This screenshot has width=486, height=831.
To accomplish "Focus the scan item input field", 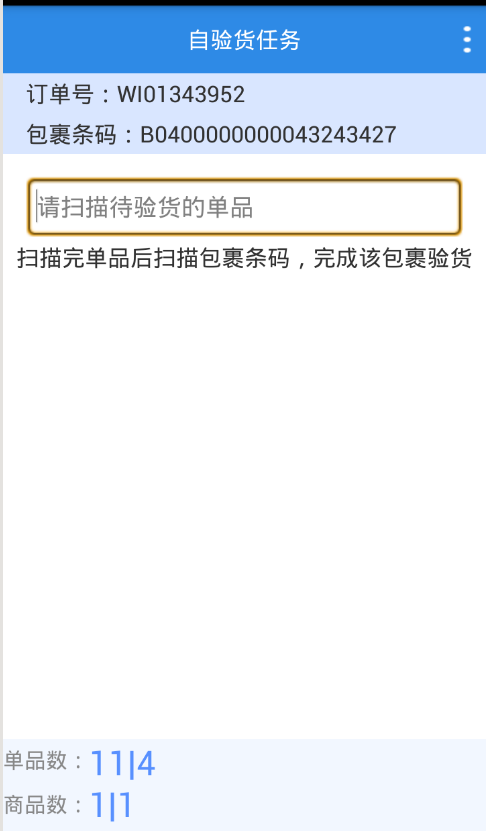I will (x=244, y=207).
